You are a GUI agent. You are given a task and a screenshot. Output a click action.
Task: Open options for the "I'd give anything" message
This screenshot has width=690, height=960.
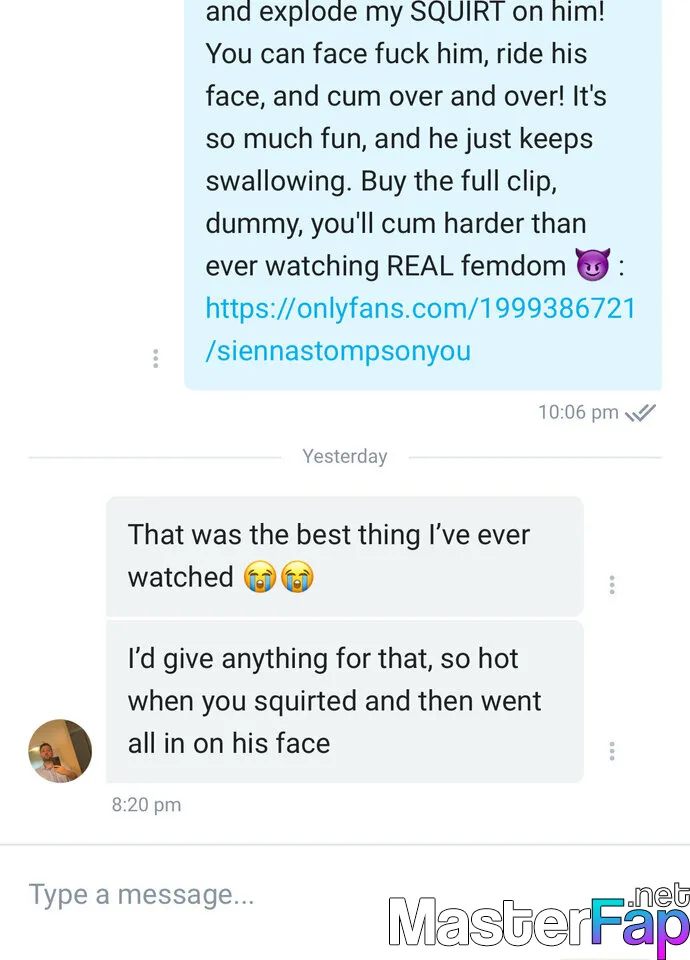(x=612, y=751)
